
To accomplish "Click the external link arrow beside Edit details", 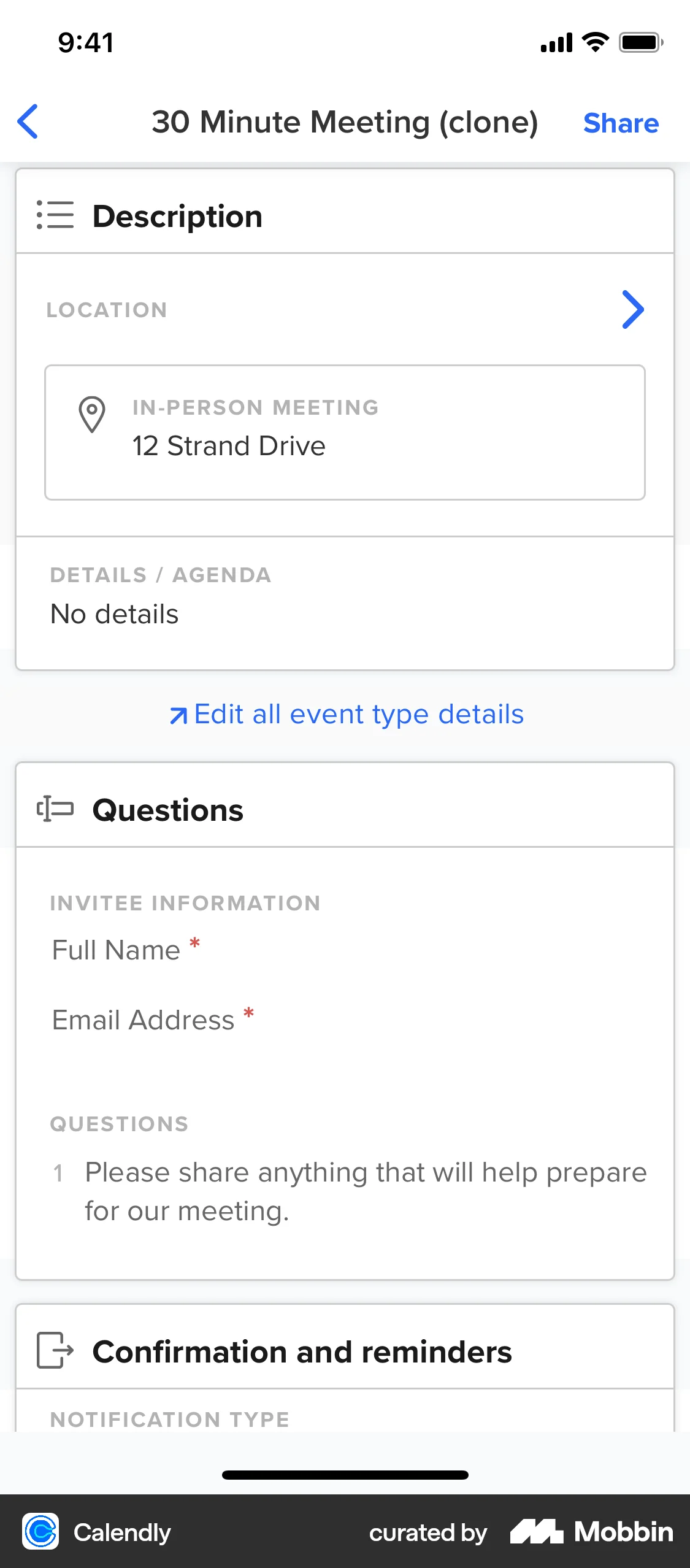I will click(x=177, y=714).
